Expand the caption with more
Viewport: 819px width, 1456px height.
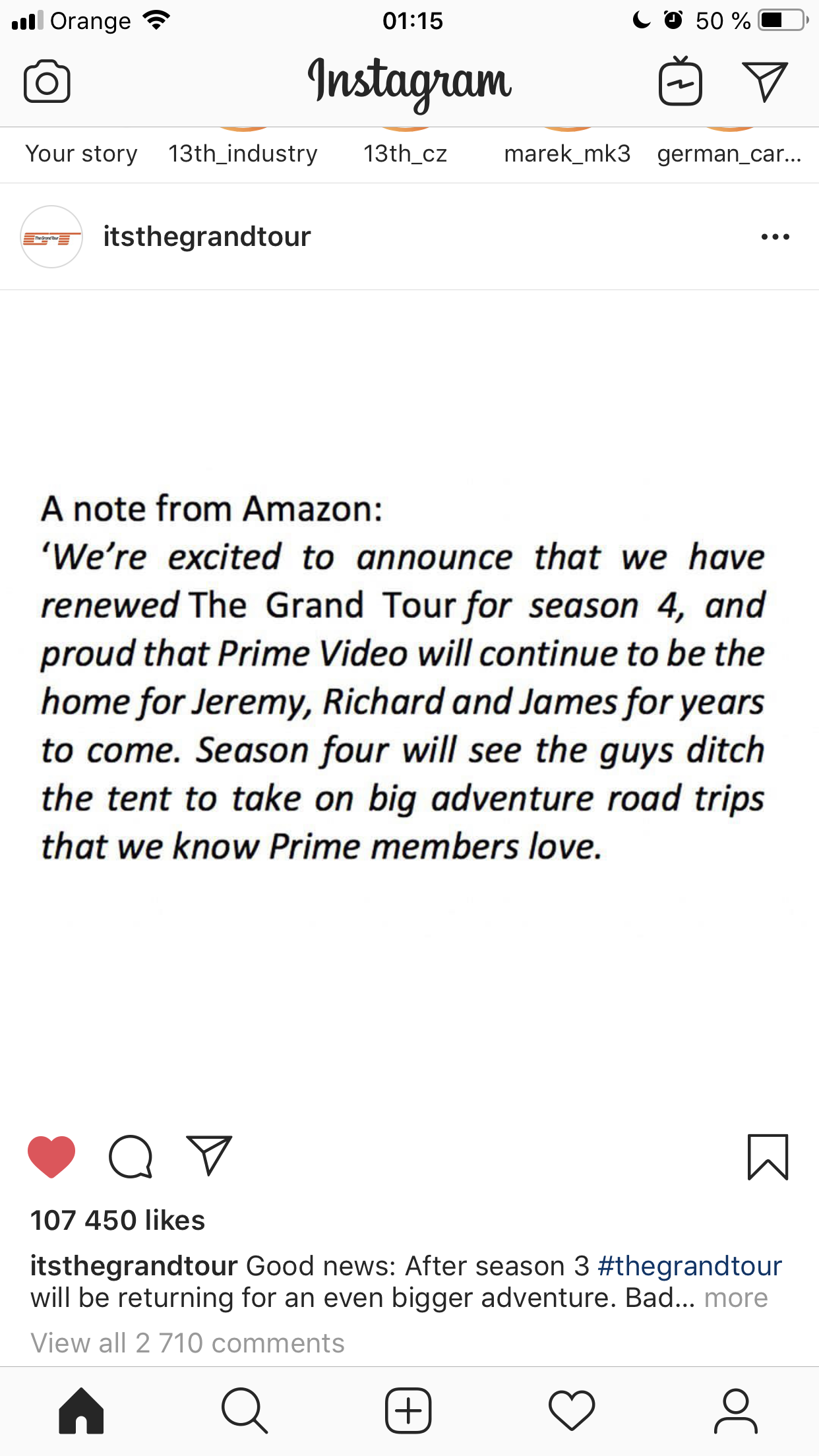coord(735,1298)
